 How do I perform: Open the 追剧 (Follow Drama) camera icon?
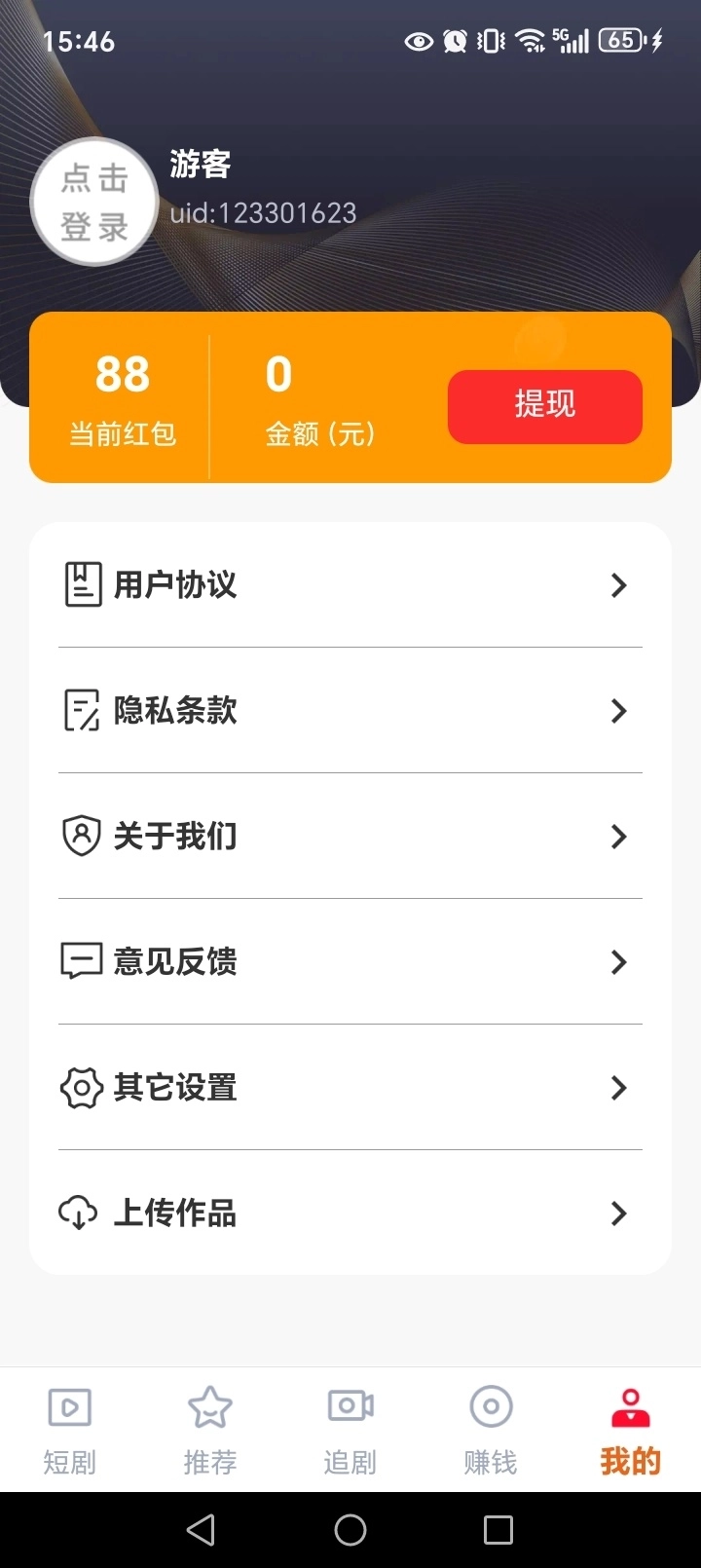350,1406
